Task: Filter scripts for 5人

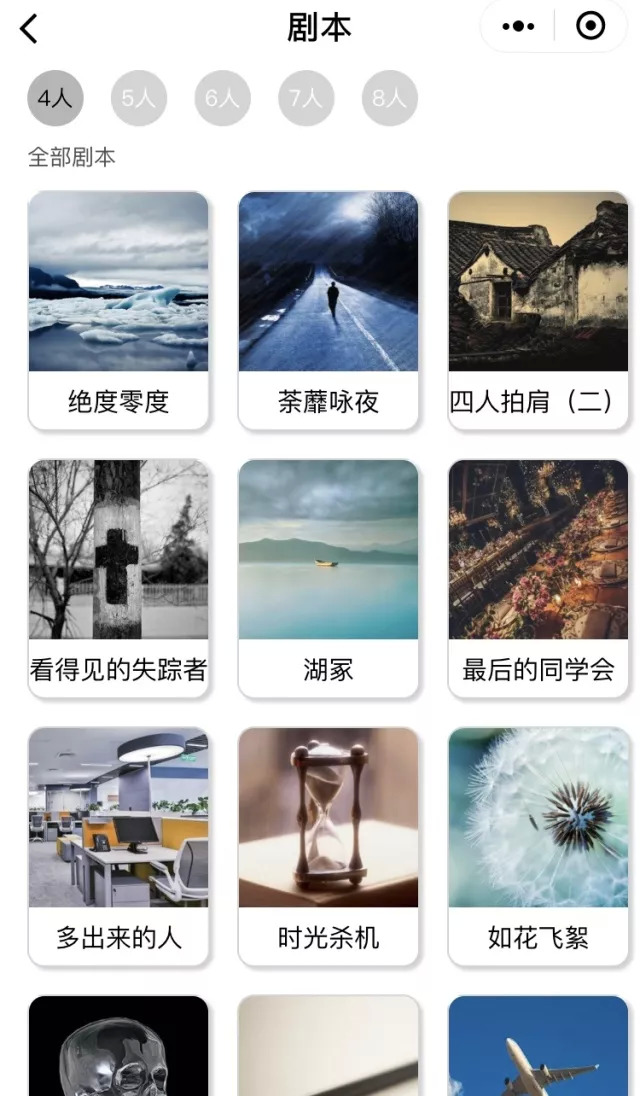Action: [139, 98]
